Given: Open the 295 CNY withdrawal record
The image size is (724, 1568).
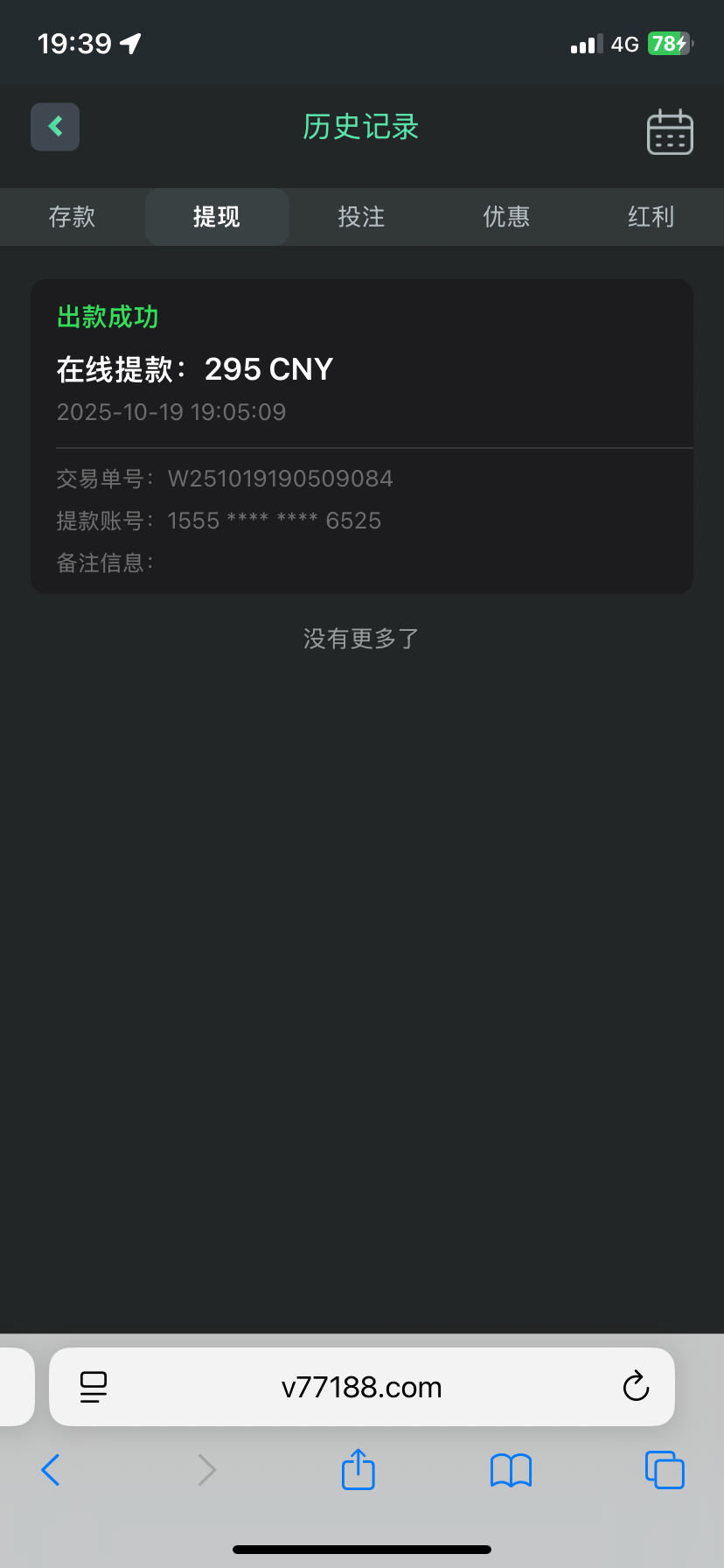Looking at the screenshot, I should point(361,436).
